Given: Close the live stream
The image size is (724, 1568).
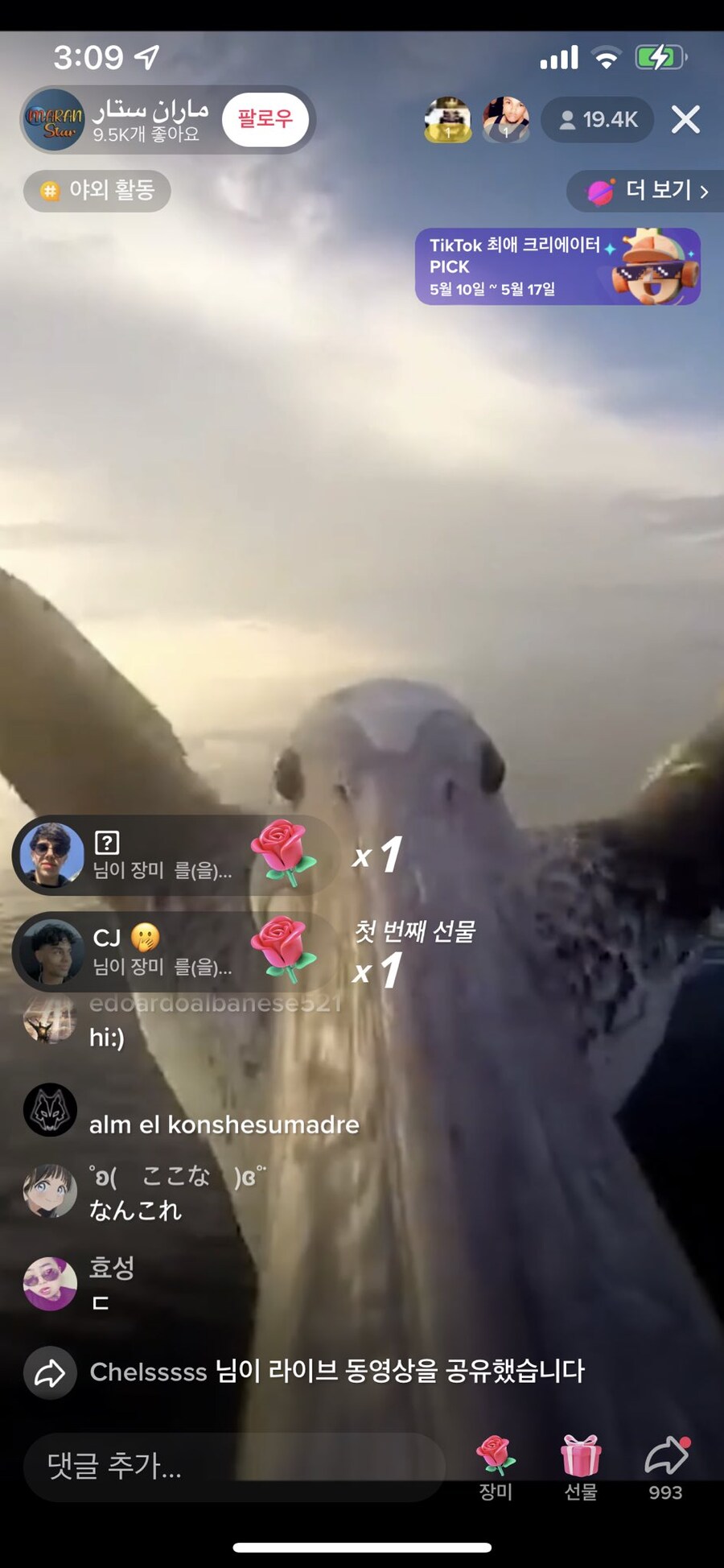Looking at the screenshot, I should pos(685,119).
